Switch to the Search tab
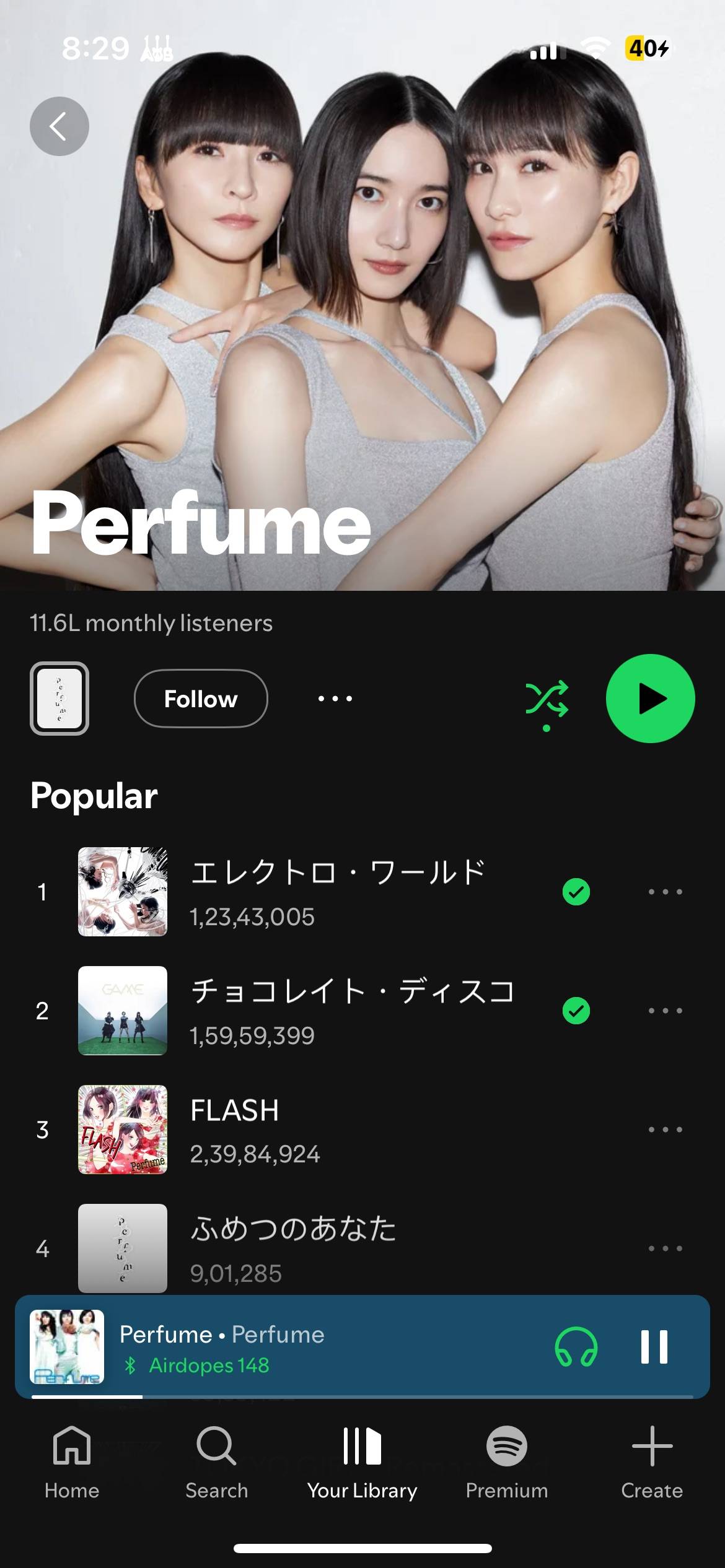 (x=217, y=1461)
